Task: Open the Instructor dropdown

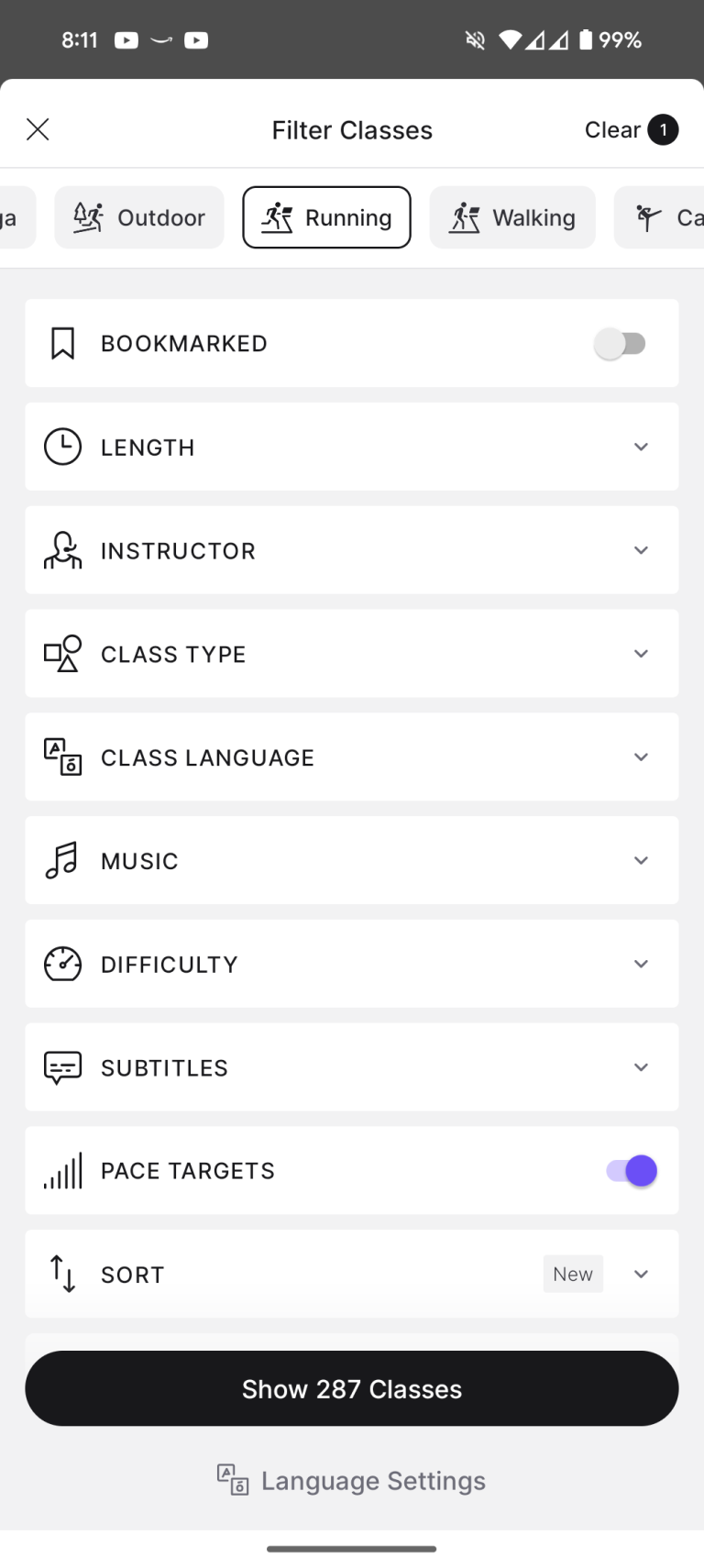Action: [642, 550]
